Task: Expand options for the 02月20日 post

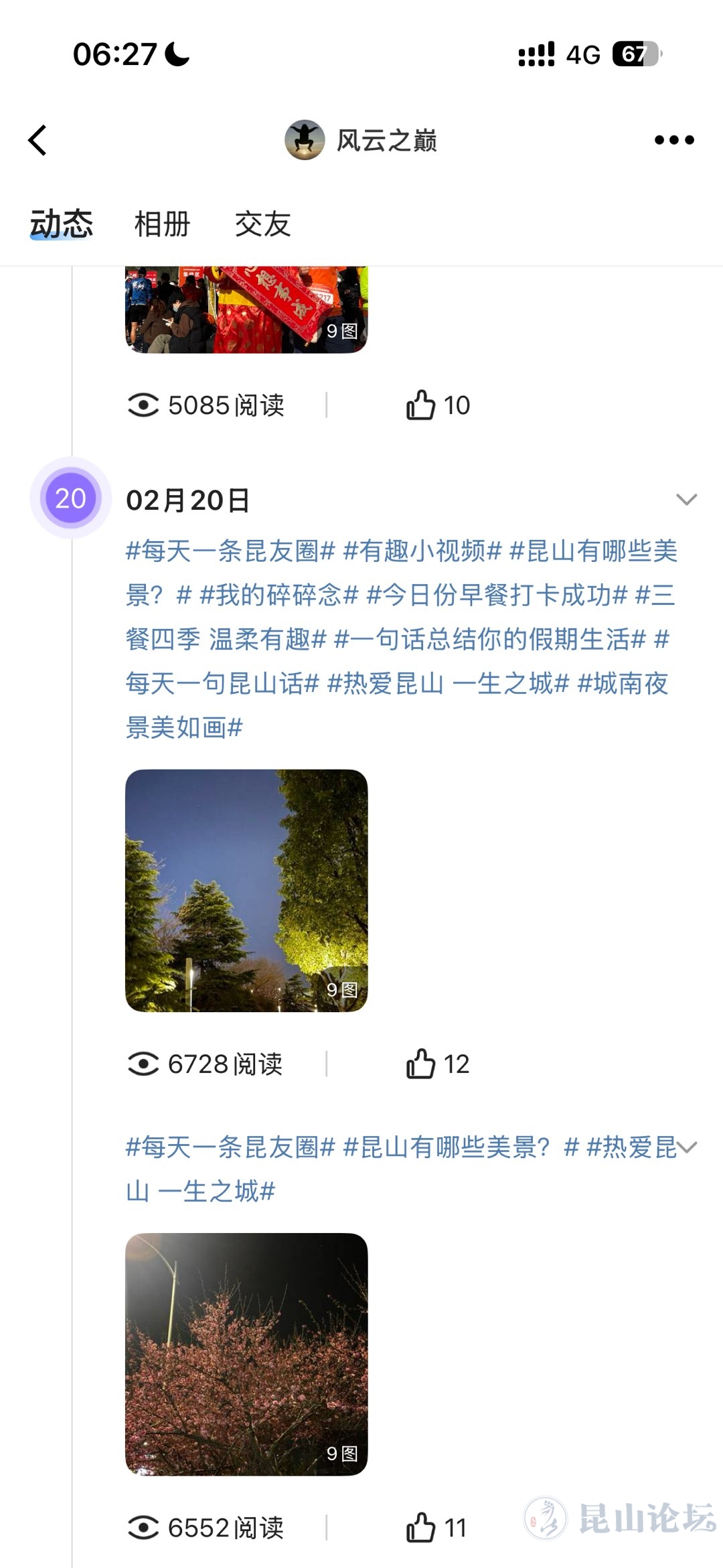Action: (686, 500)
